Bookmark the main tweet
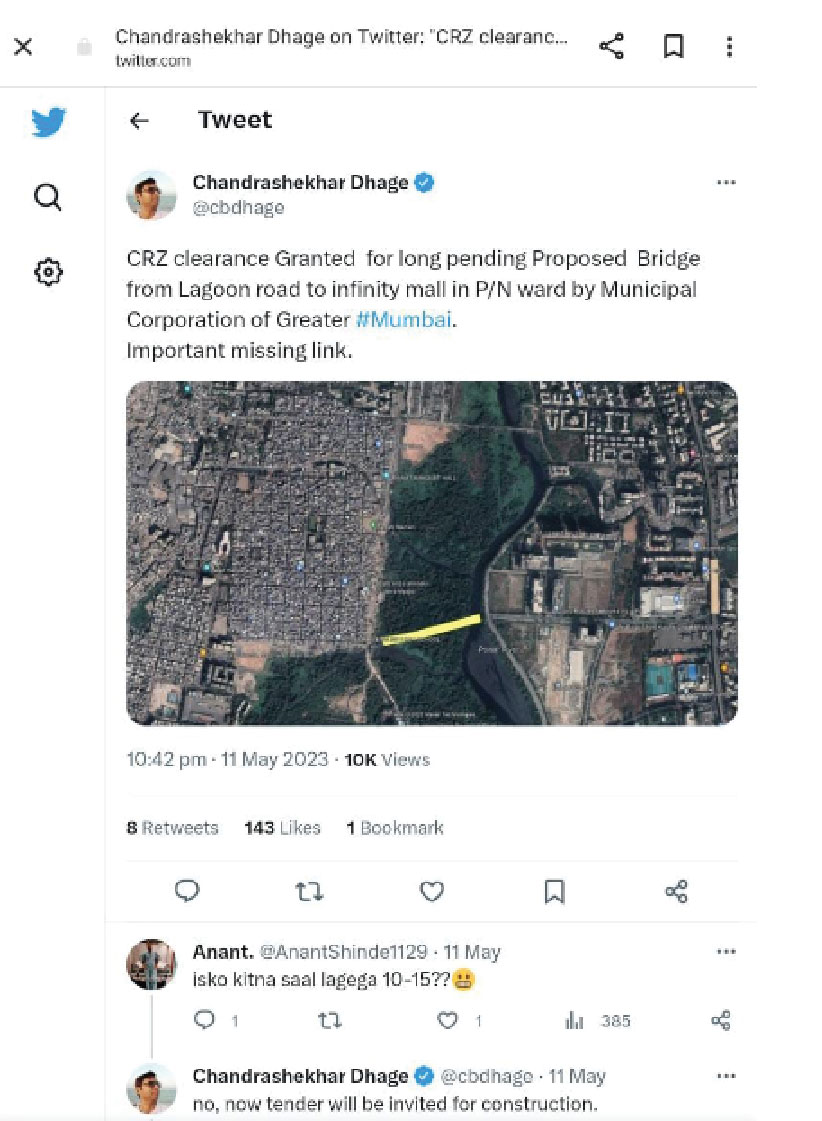This screenshot has height=1121, width=822. (x=554, y=891)
